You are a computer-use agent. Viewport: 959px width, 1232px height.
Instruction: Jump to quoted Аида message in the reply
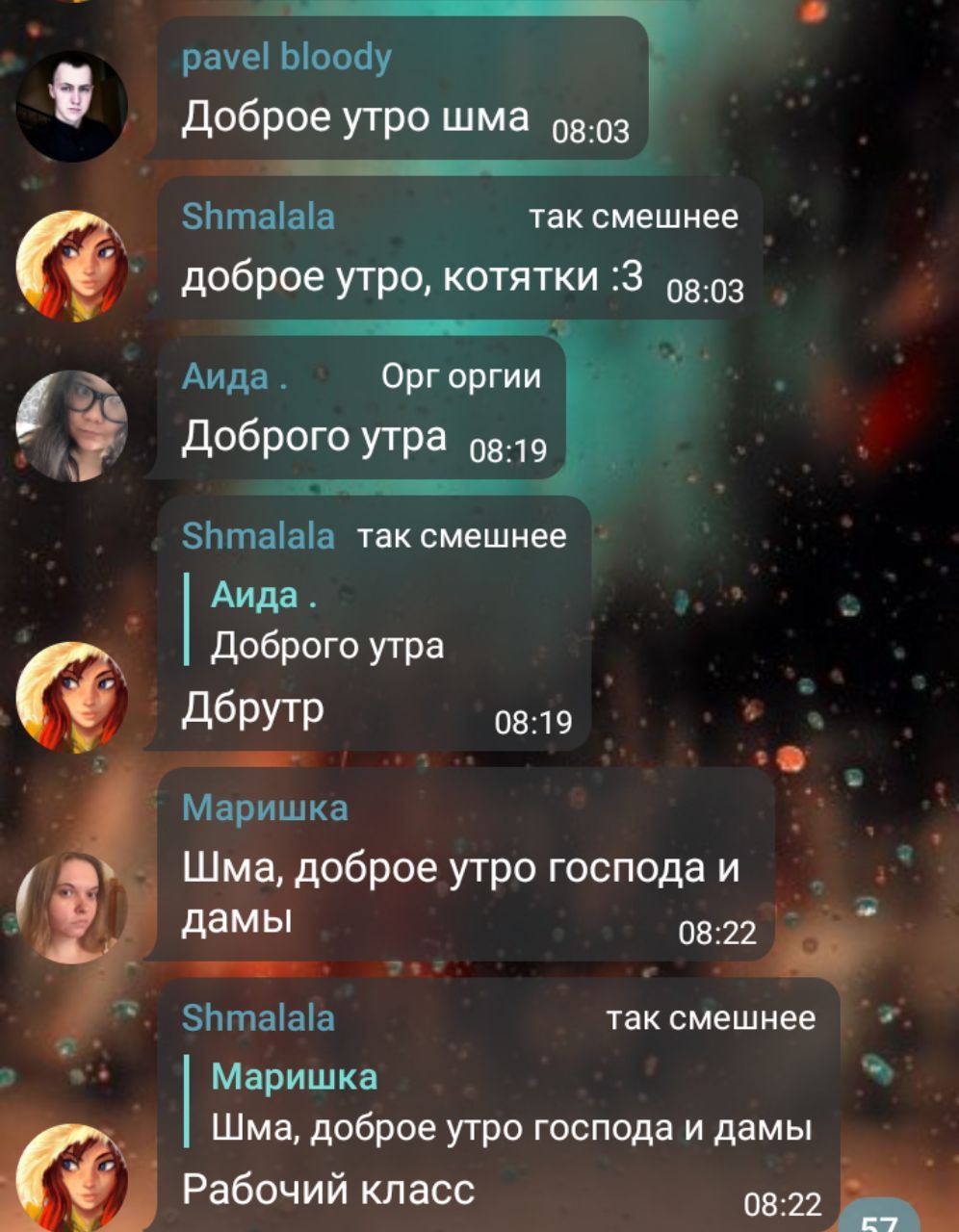(x=327, y=621)
